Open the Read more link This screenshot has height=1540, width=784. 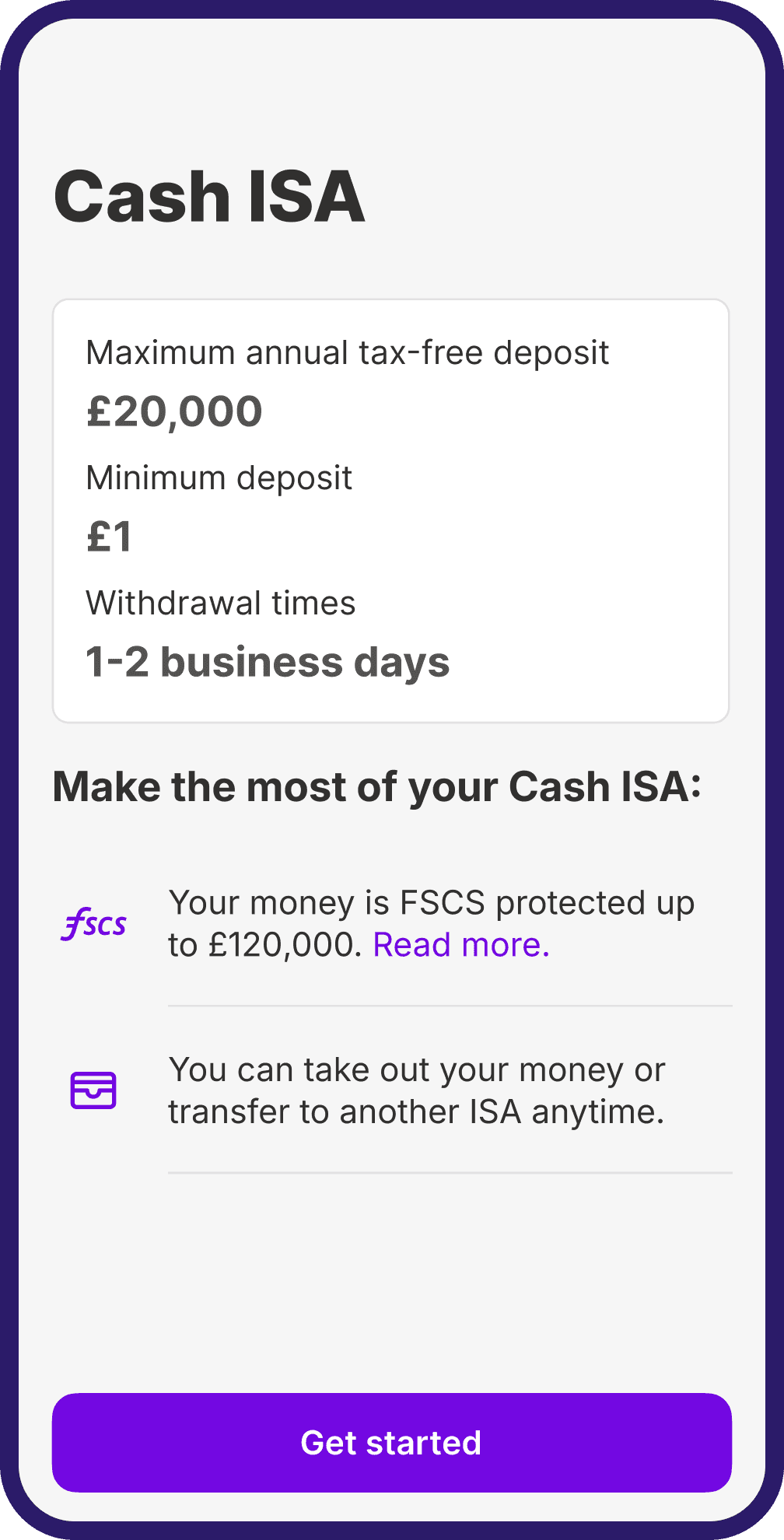pos(462,943)
